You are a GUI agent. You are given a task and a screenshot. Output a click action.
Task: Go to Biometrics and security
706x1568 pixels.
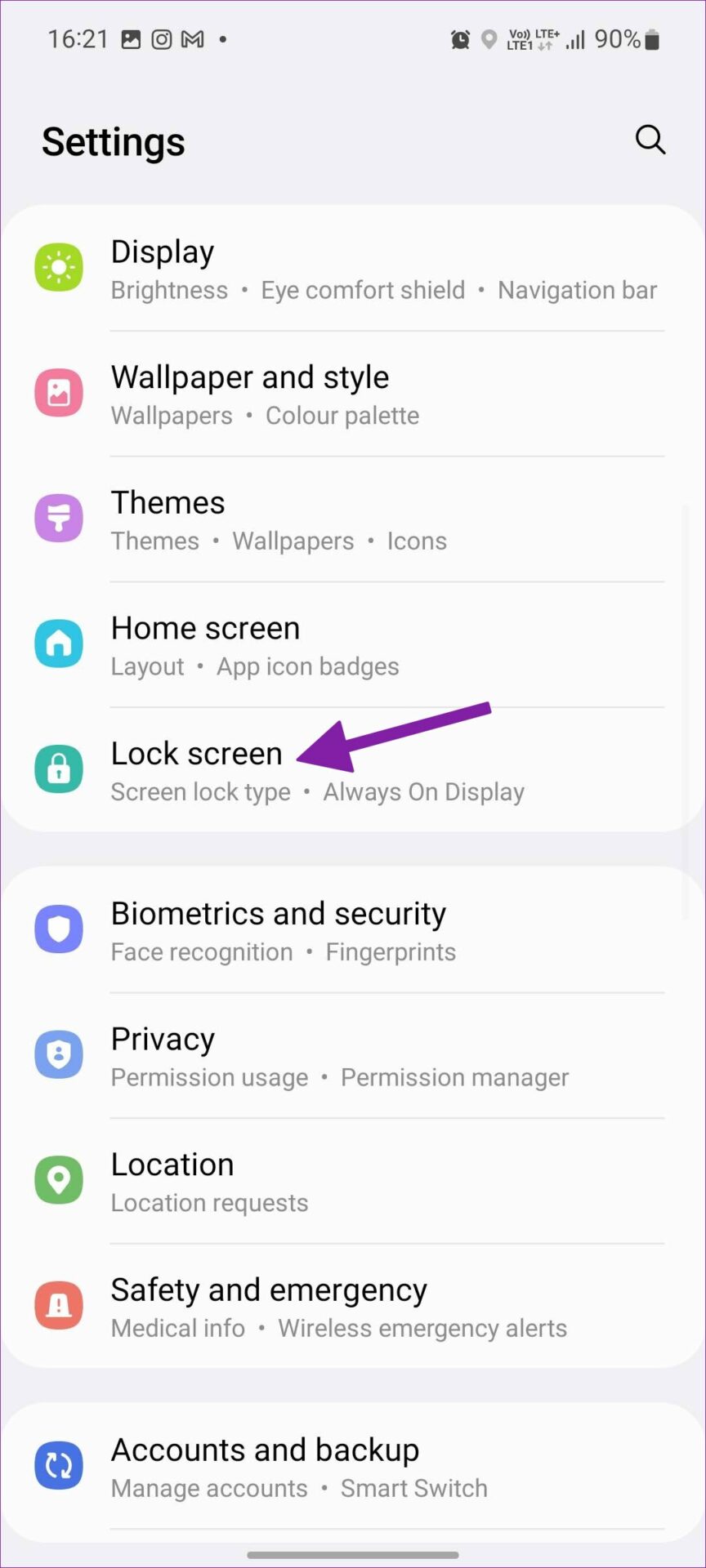tap(351, 931)
